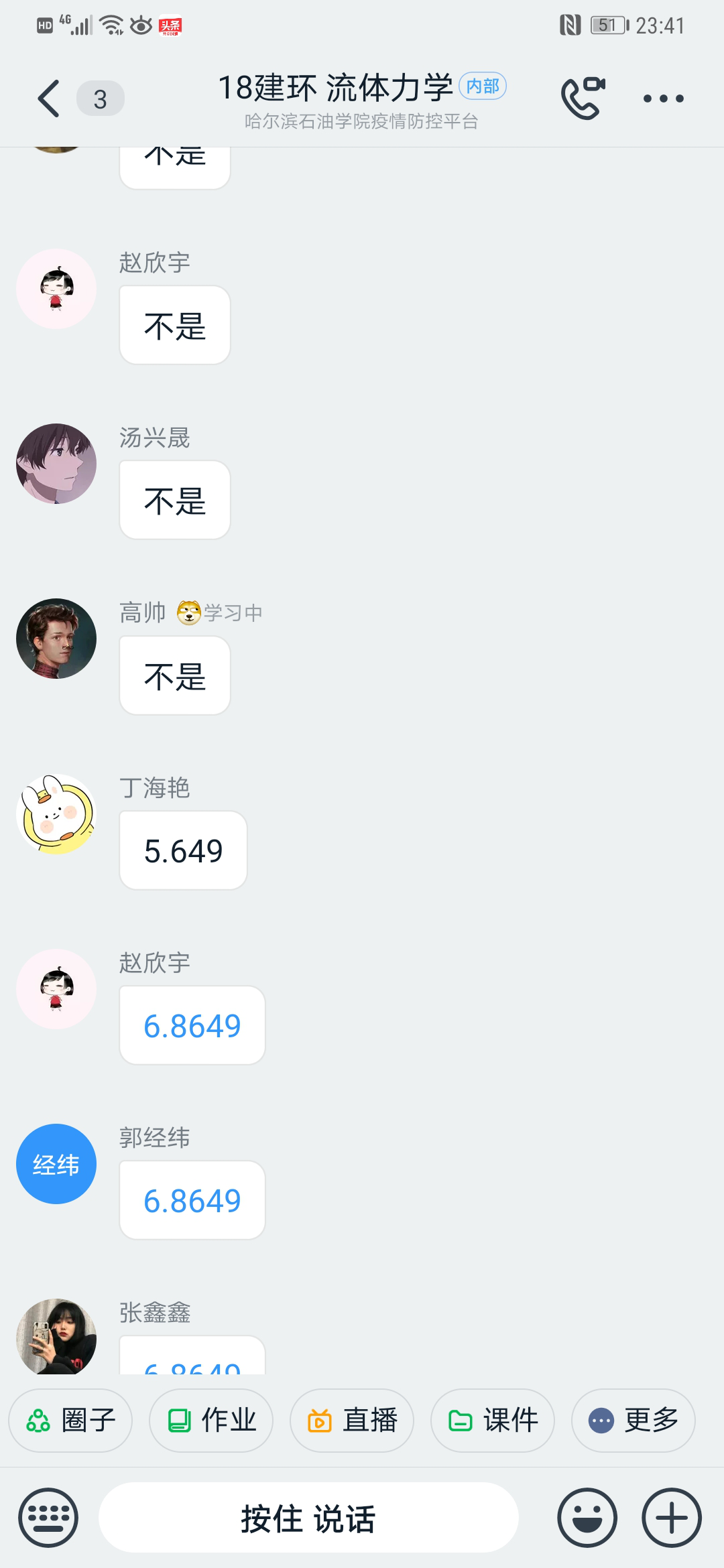724x1568 pixels.
Task: View 汤兴晟's profile avatar
Action: (56, 464)
